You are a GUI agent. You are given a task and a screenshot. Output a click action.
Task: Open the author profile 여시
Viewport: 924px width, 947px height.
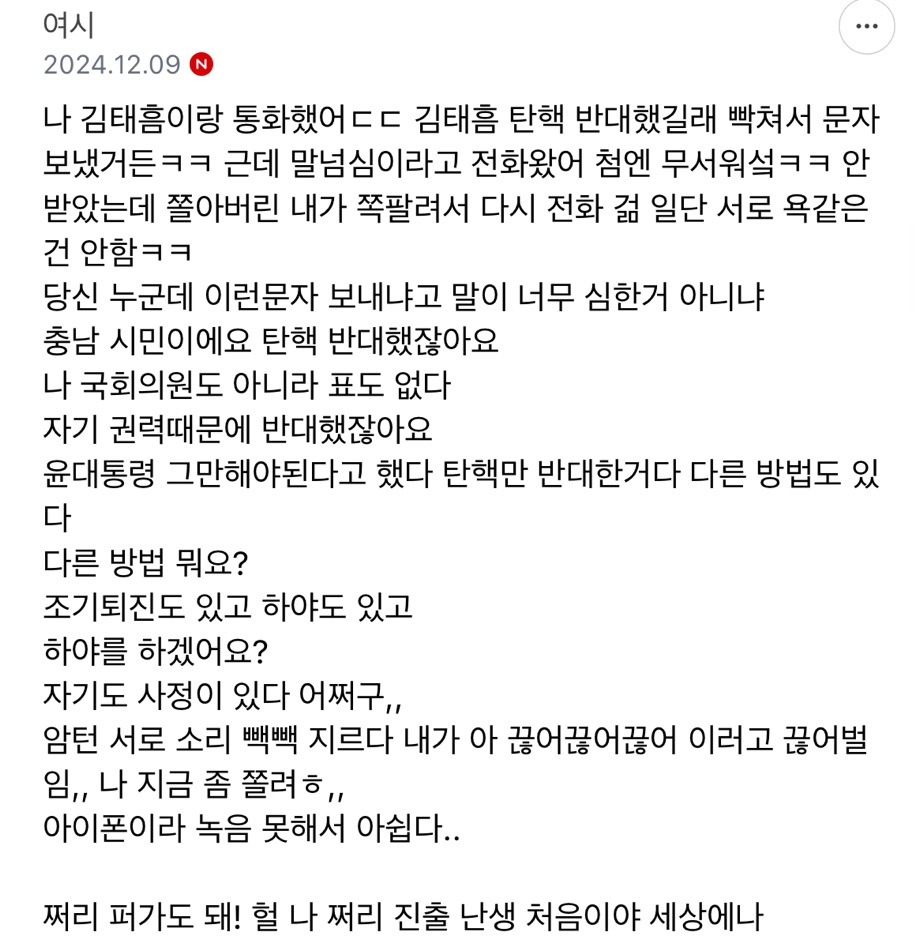coord(69,25)
